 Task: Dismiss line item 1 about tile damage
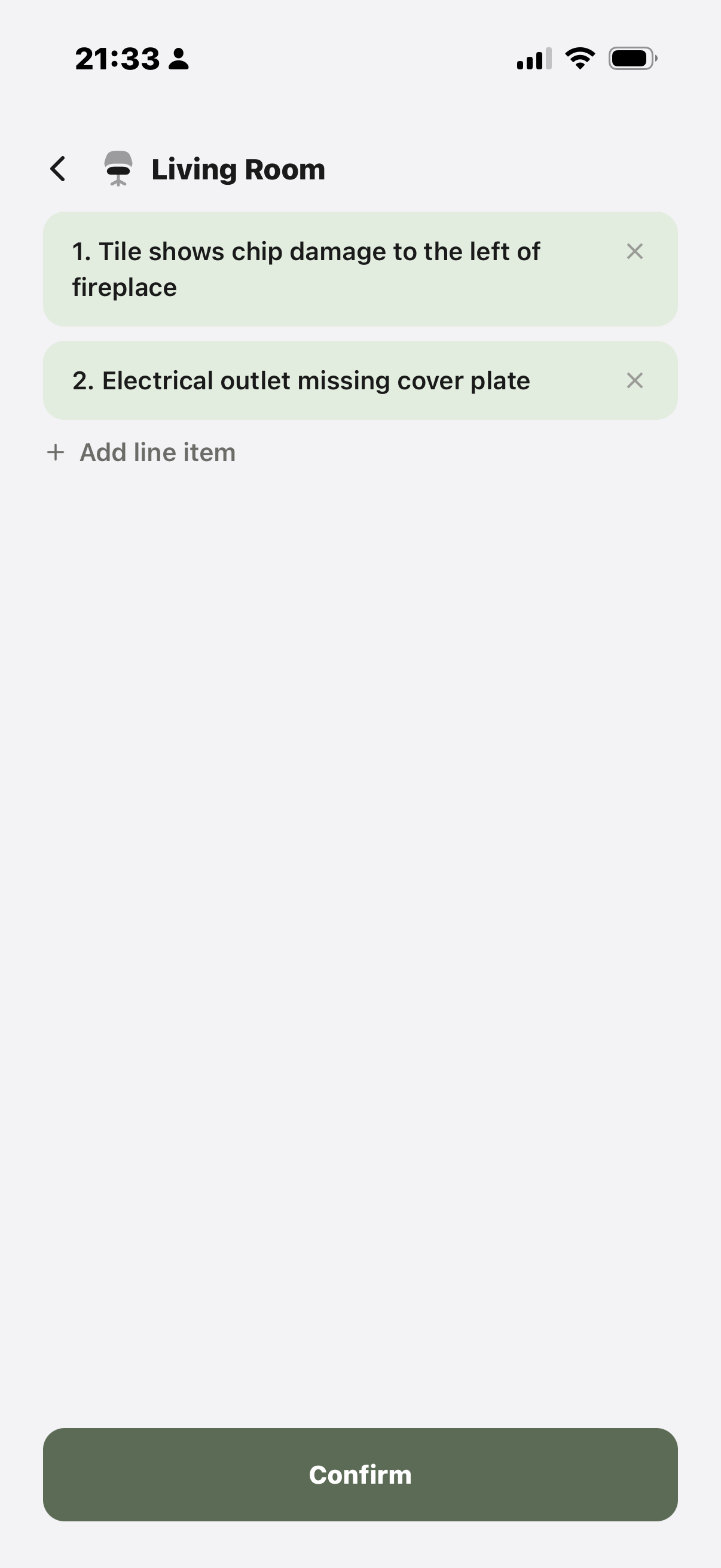coord(636,251)
